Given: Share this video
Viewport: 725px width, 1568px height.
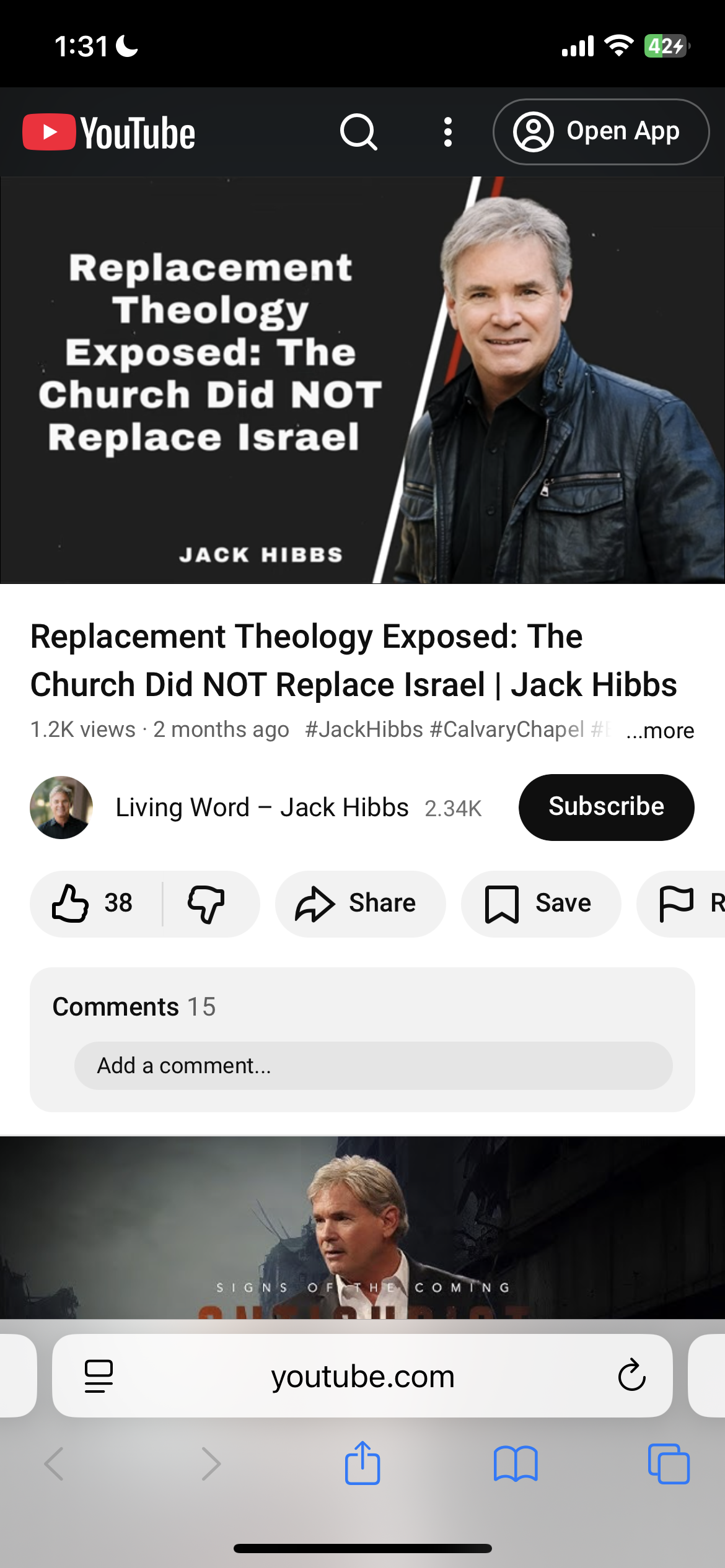Looking at the screenshot, I should coord(360,904).
